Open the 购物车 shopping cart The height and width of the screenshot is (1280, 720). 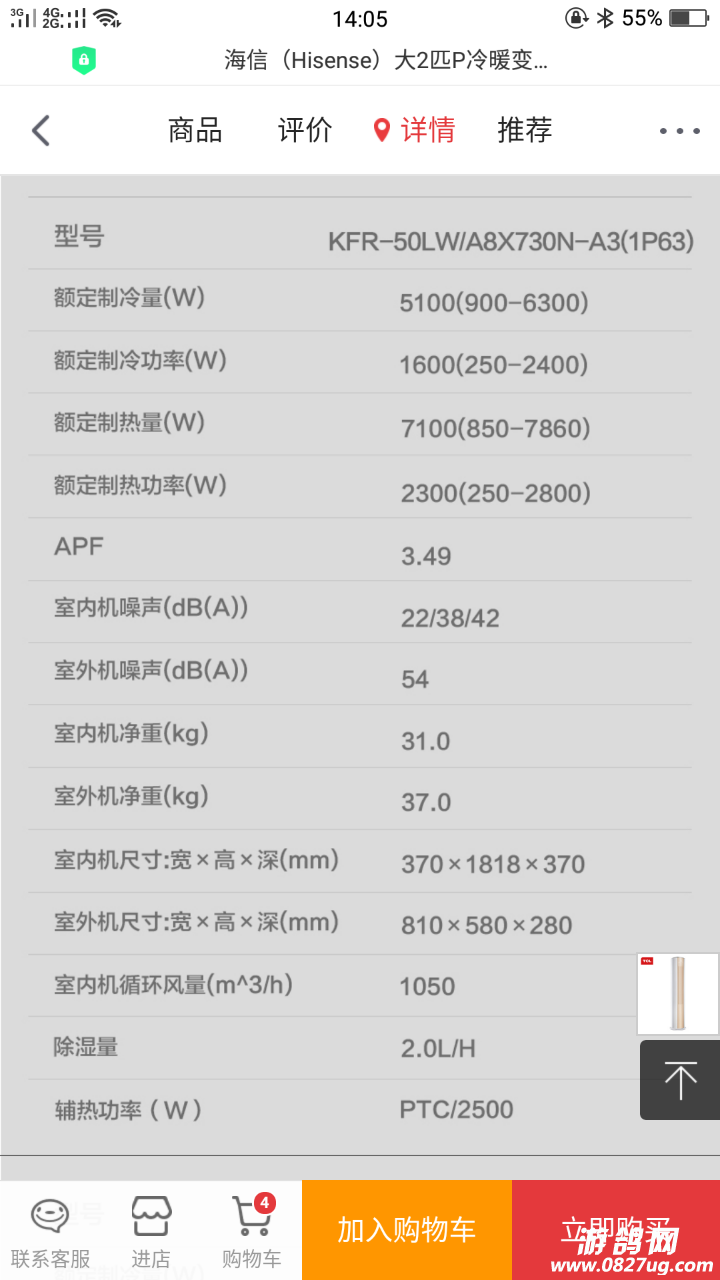251,1232
